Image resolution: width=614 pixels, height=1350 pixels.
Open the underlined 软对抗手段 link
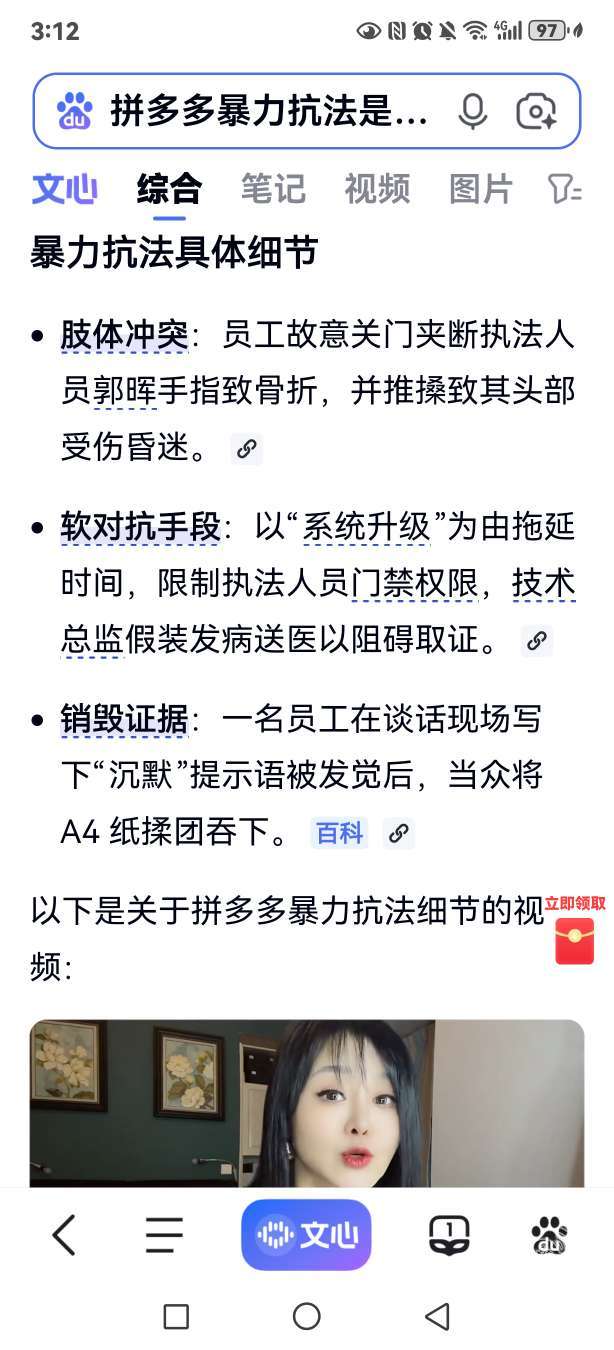[140, 527]
